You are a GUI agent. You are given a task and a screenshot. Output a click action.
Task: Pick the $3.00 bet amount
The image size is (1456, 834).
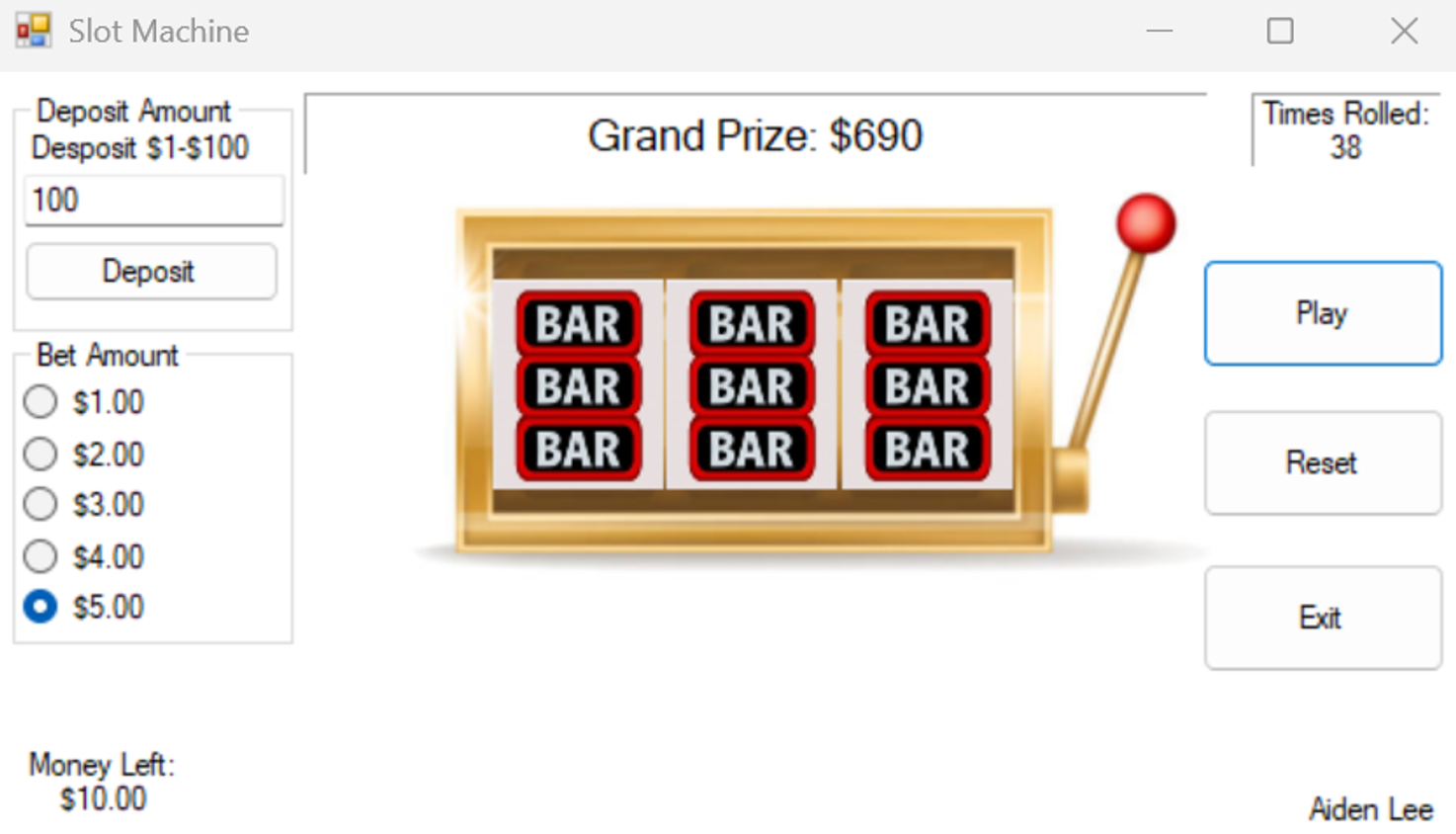(40, 504)
